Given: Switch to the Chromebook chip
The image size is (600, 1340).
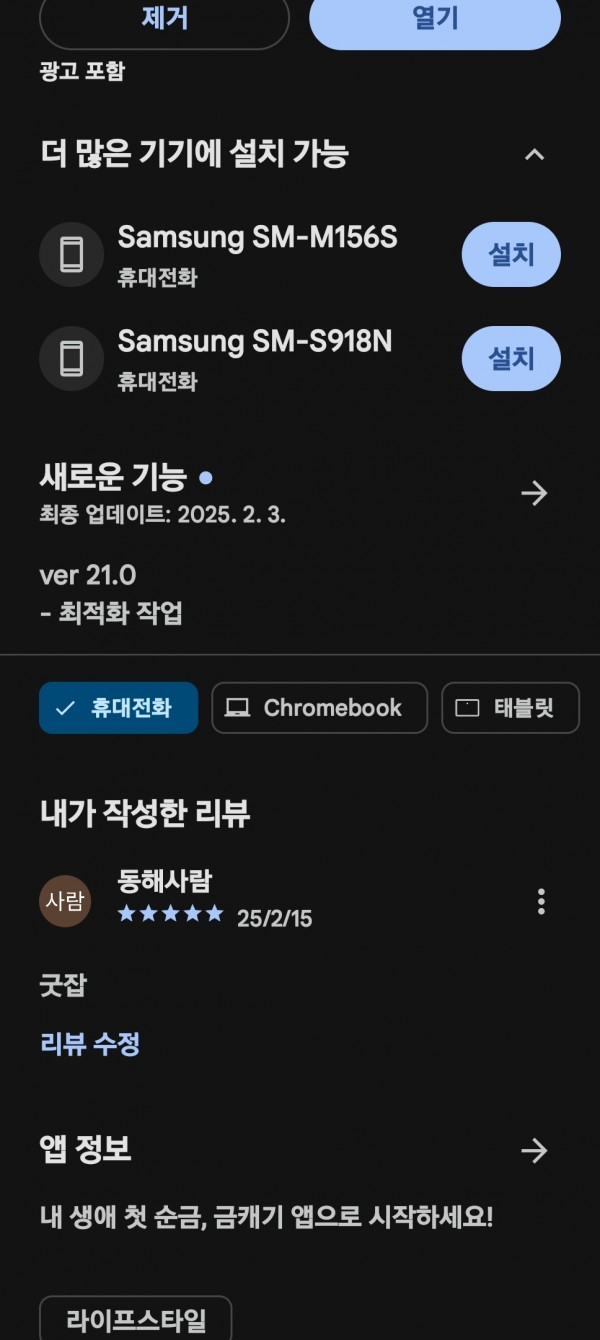Looking at the screenshot, I should (x=319, y=708).
